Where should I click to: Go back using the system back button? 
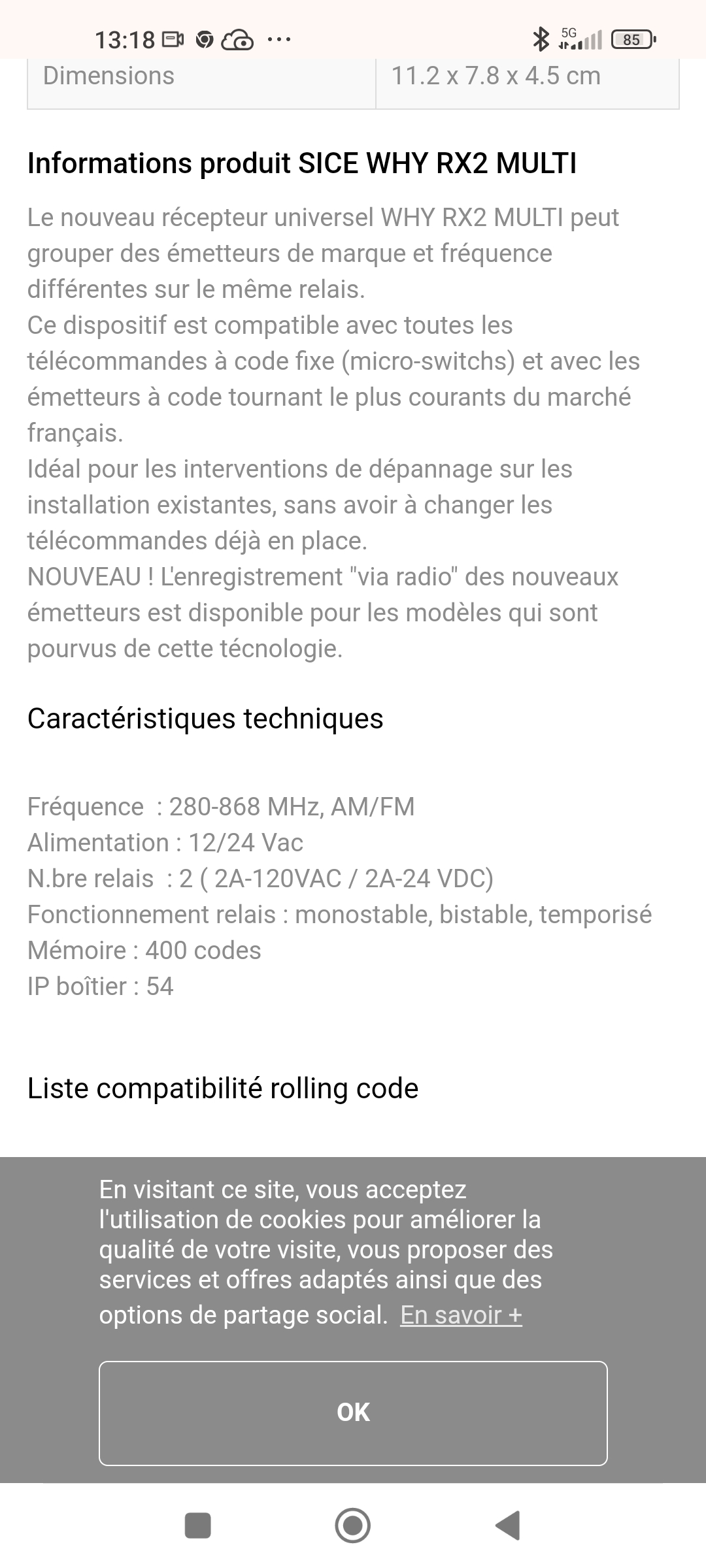[507, 1526]
